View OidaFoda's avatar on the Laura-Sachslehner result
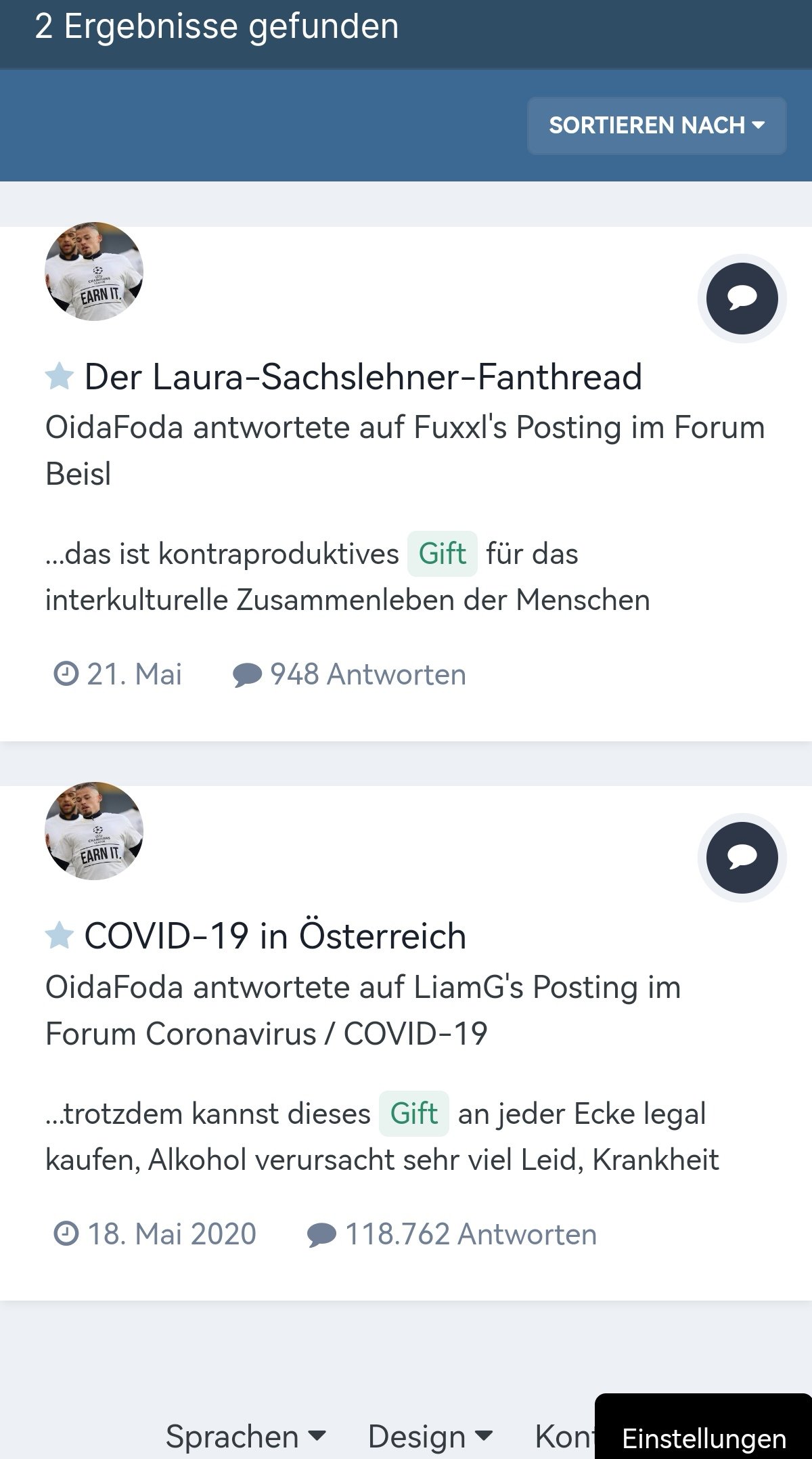This screenshot has width=812, height=1459. pyautogui.click(x=94, y=271)
